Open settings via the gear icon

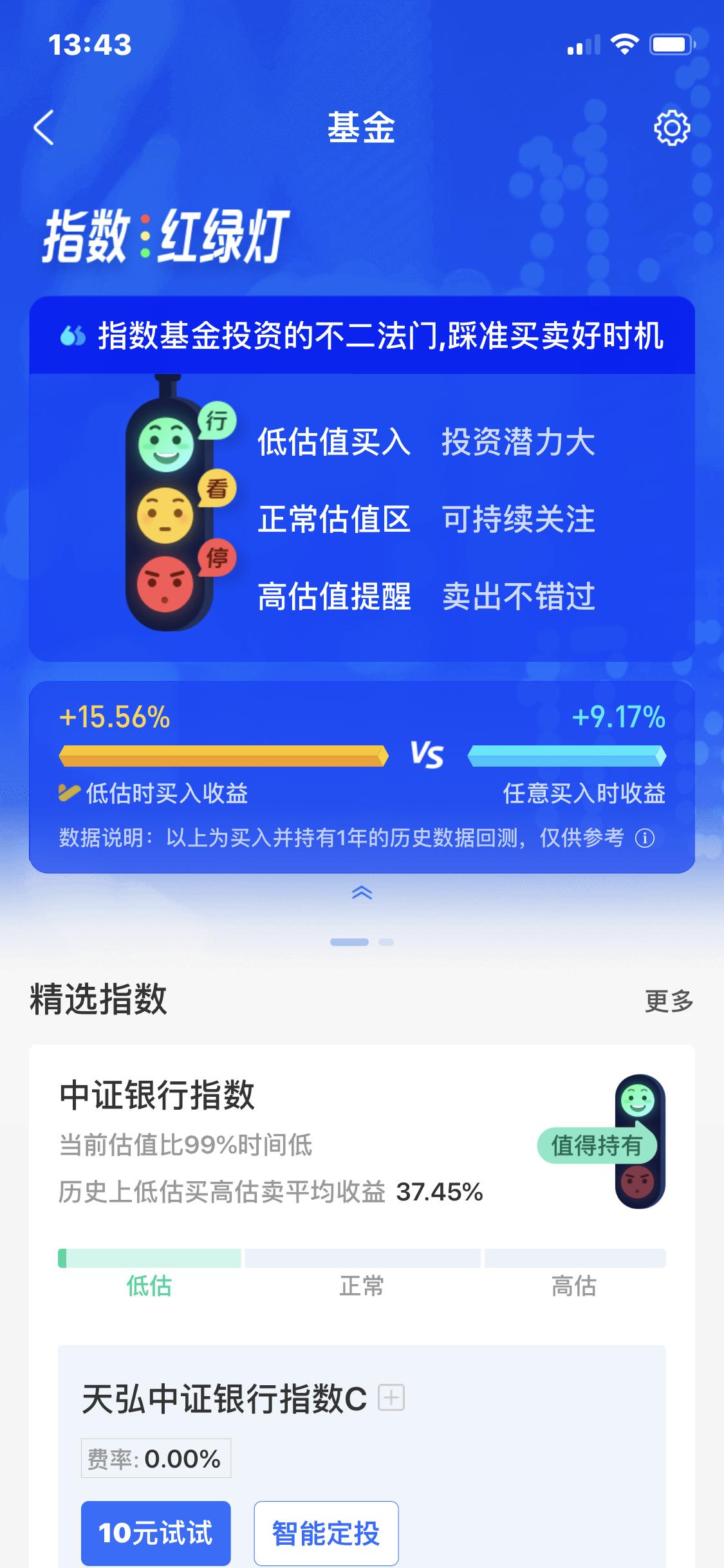click(x=672, y=127)
